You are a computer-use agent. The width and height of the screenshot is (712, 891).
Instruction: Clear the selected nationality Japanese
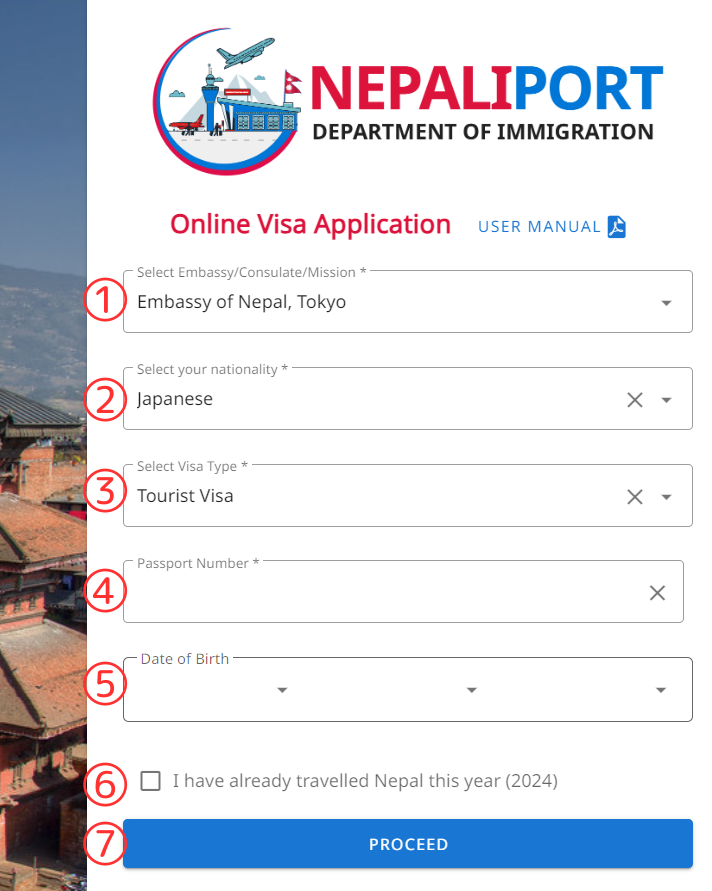(x=634, y=400)
